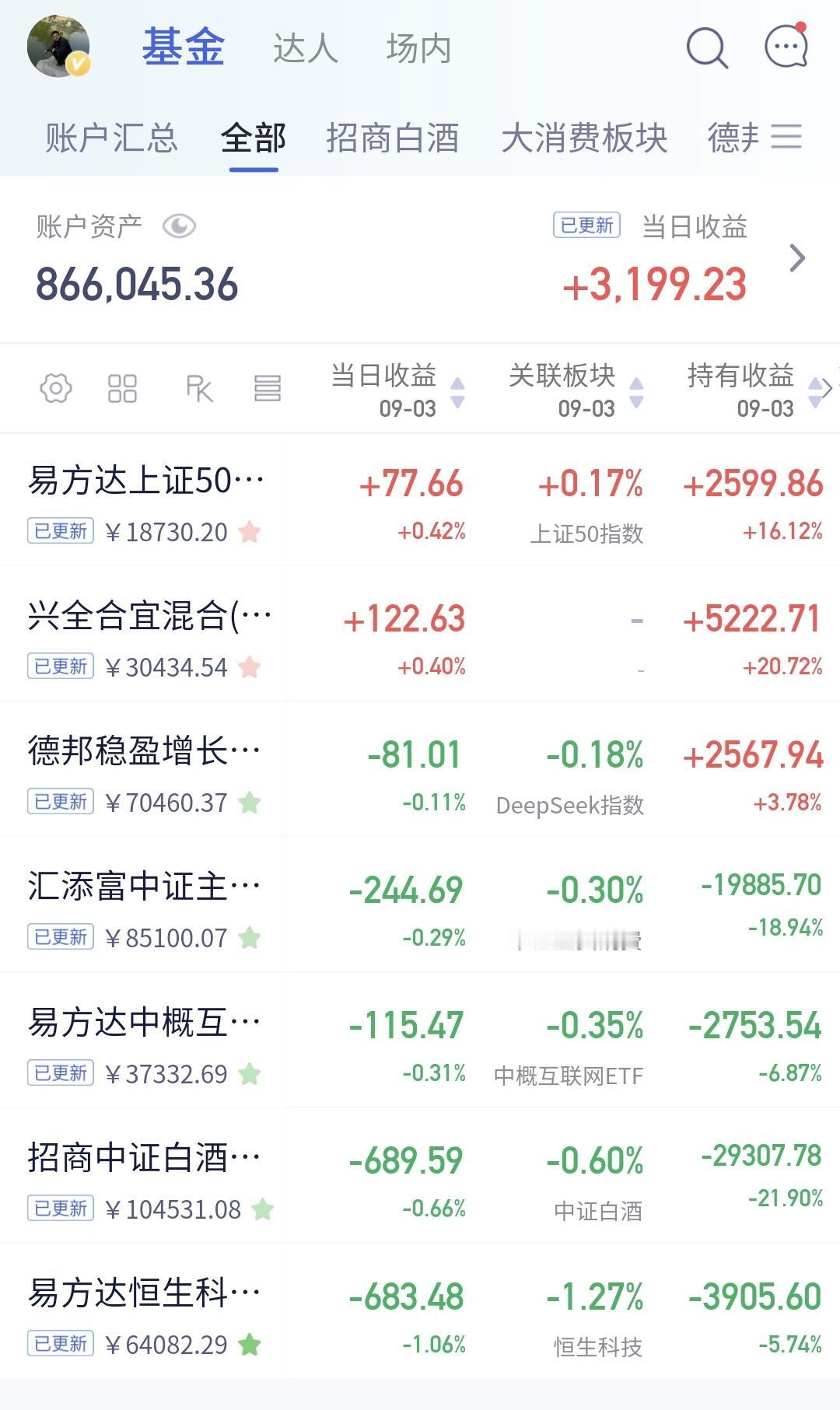Open the 德邦稳盈增长 fund row
The height and width of the screenshot is (1410, 840).
pos(420,770)
